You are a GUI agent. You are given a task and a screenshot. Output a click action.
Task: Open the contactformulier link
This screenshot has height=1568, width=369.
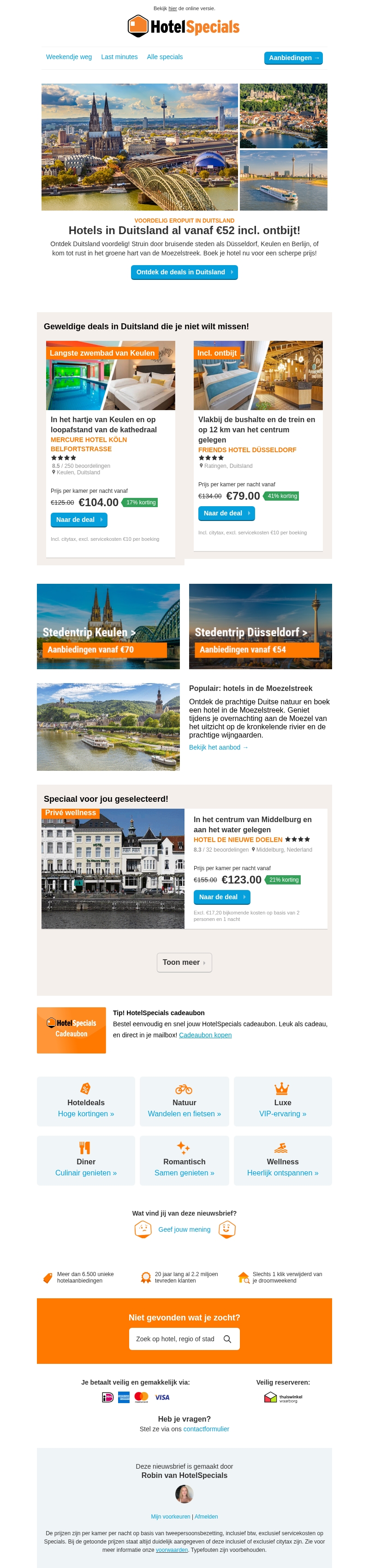click(x=206, y=1429)
